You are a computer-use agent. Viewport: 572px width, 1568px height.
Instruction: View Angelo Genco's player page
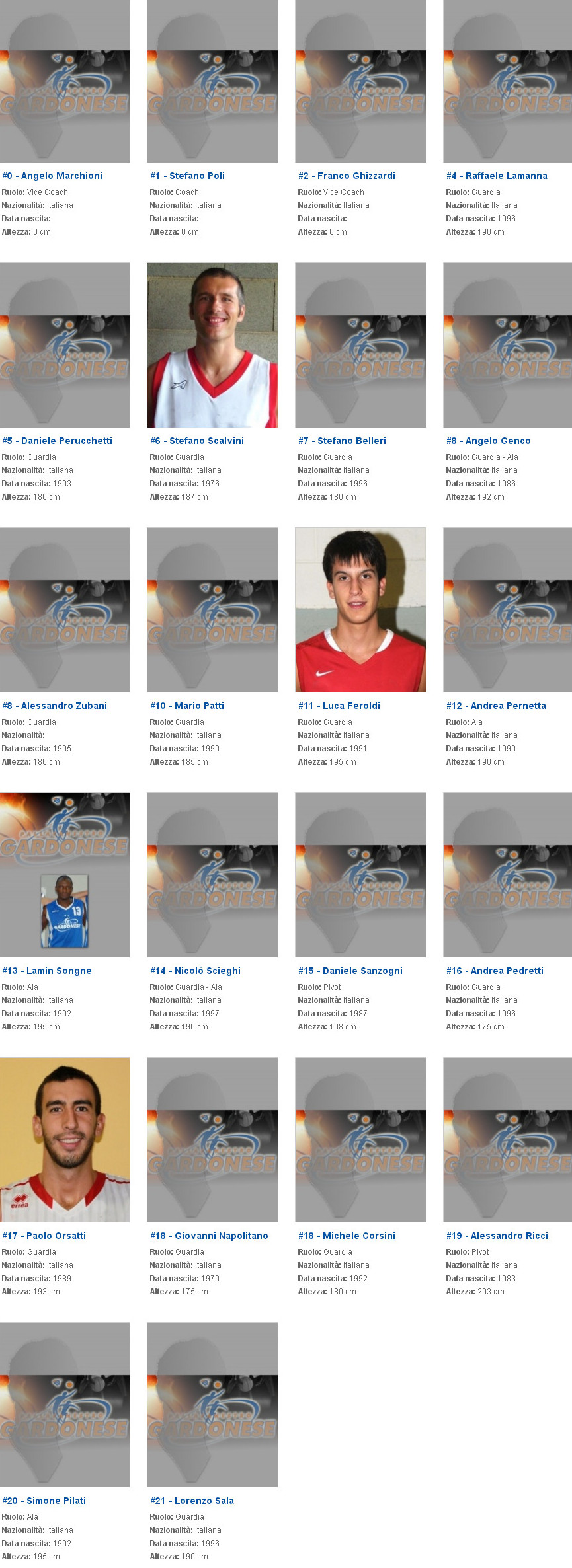pos(488,441)
